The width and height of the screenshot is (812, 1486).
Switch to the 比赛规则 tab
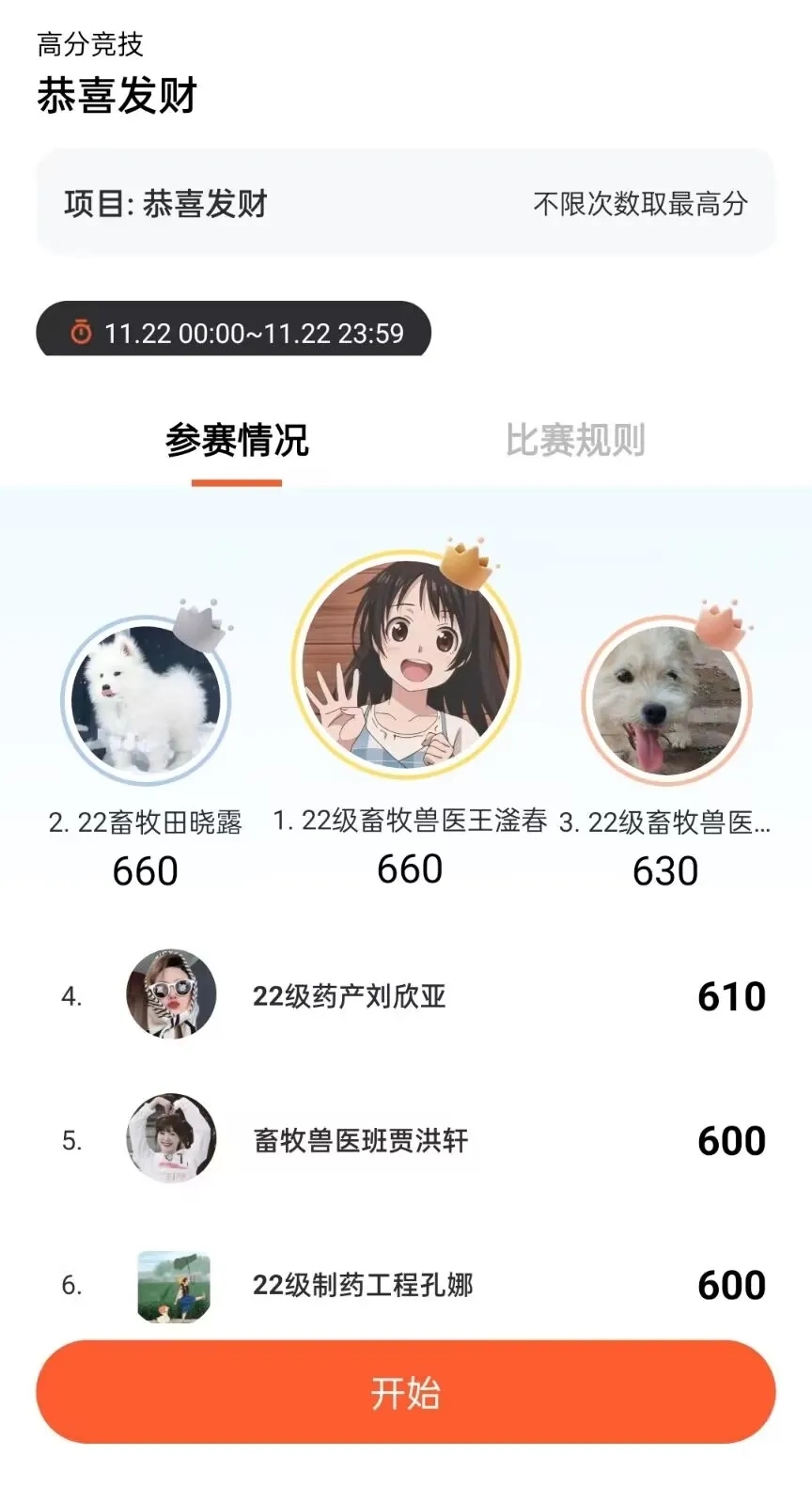click(x=574, y=440)
